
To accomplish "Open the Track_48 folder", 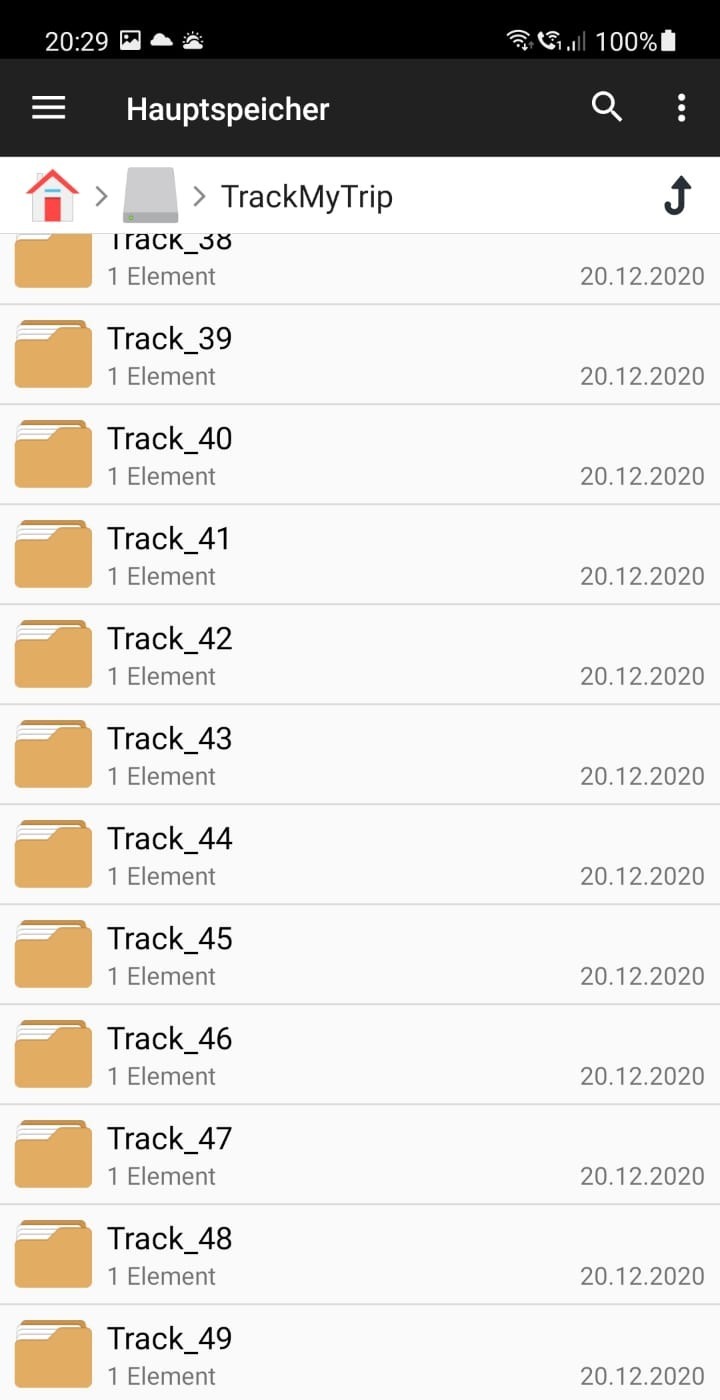I will 360,1255.
